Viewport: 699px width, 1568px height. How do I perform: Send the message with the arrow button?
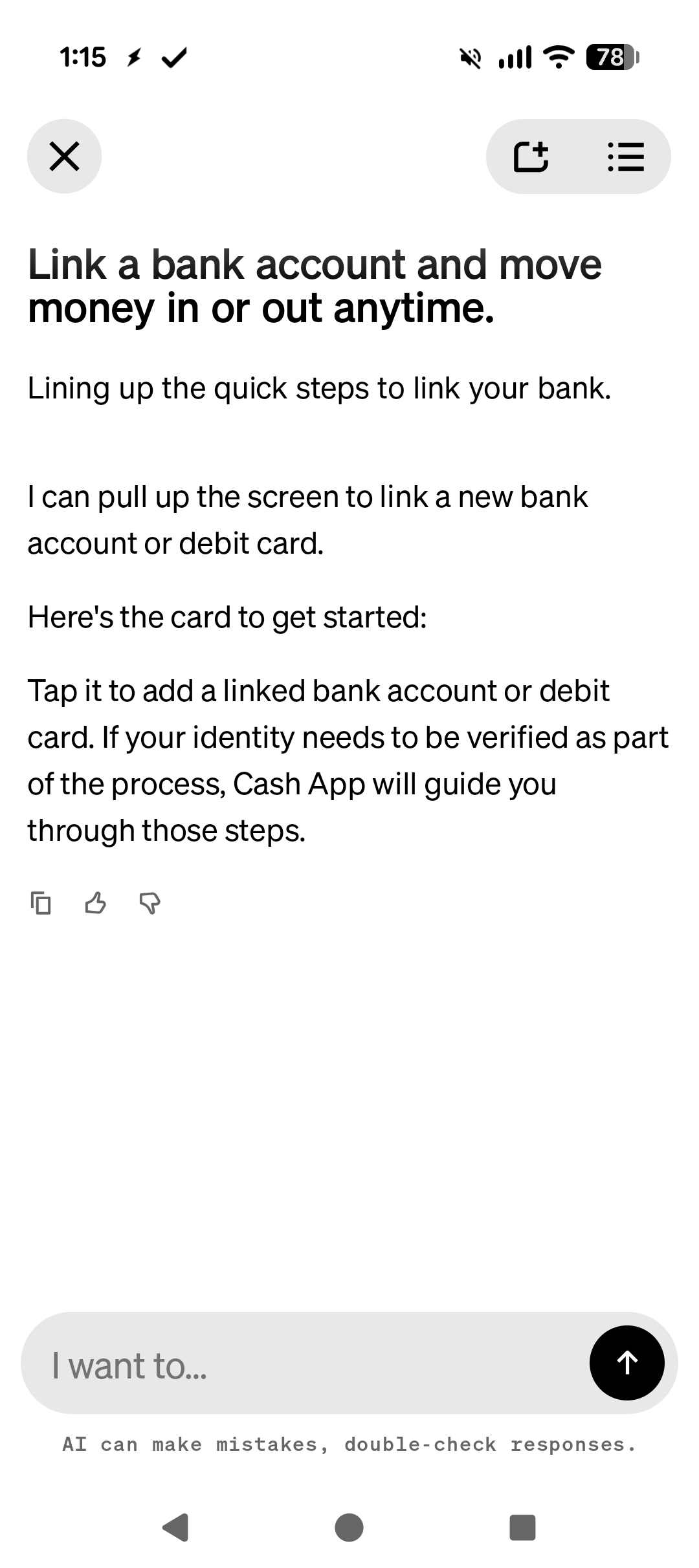(x=627, y=1363)
